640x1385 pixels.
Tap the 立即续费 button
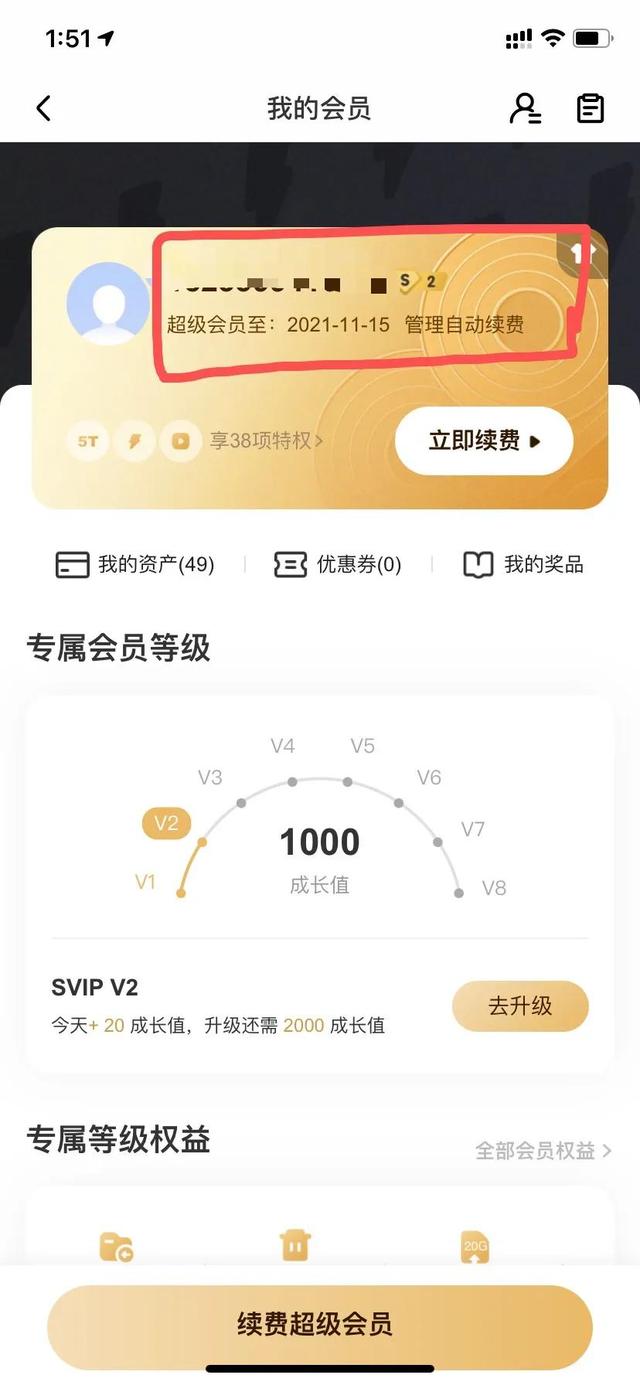click(484, 441)
